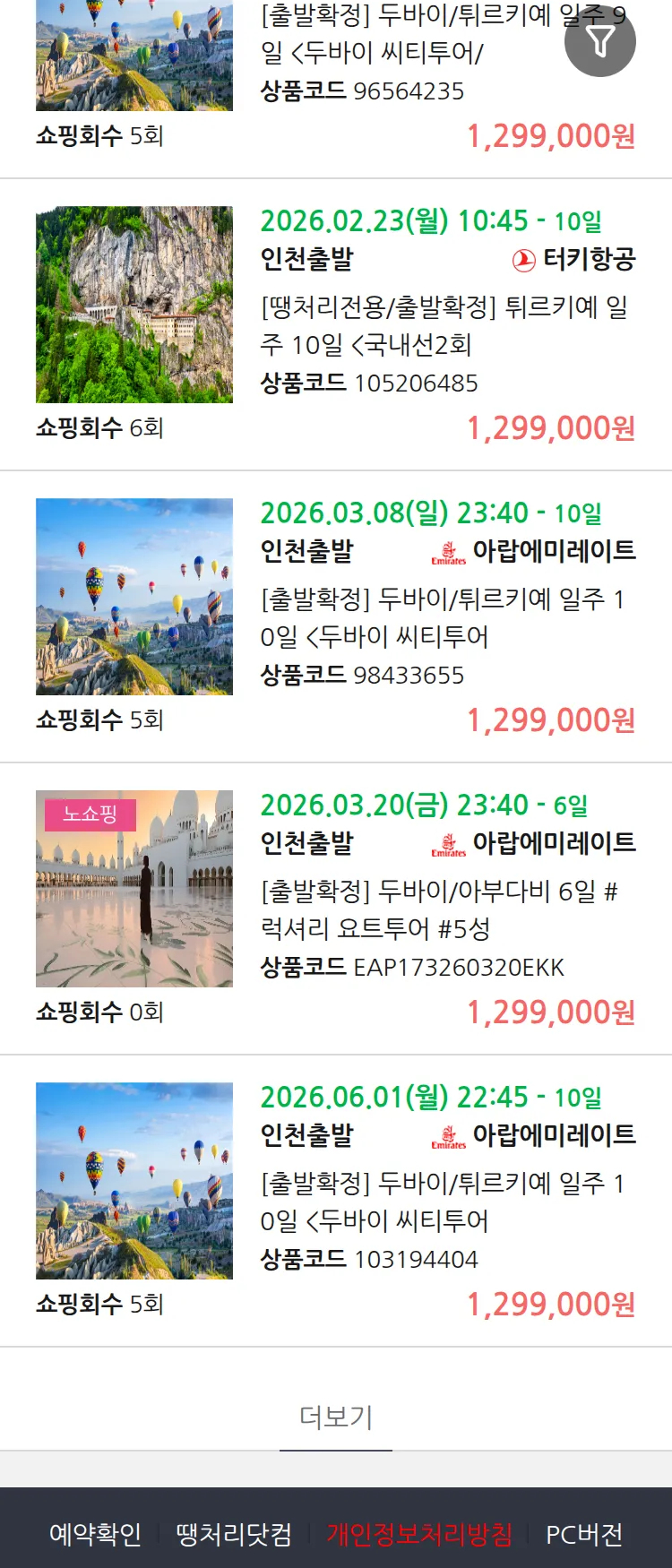This screenshot has height=1568, width=672.
Task: Go to 예약확인 in the footer
Action: 95,1534
